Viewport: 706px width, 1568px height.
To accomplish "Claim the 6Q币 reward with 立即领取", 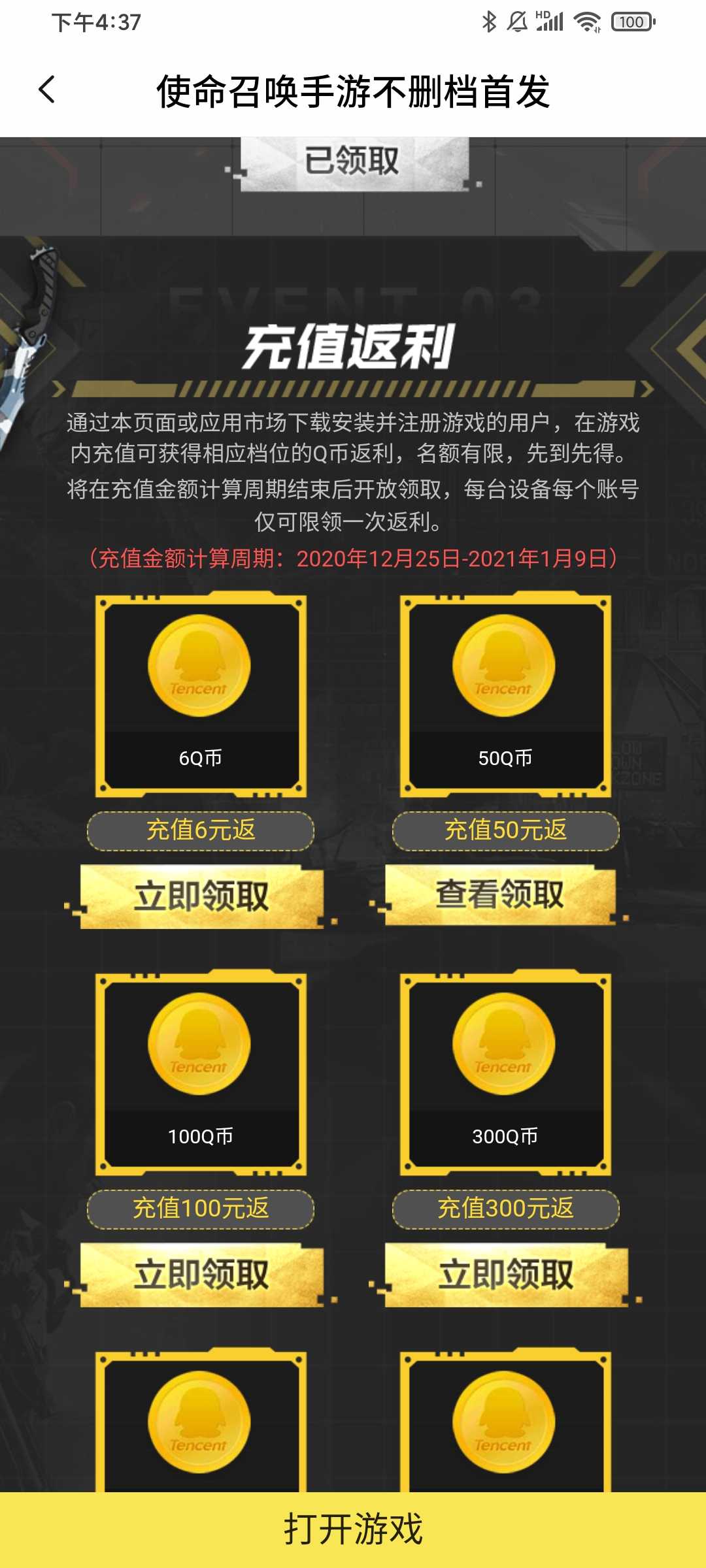I will point(201,896).
